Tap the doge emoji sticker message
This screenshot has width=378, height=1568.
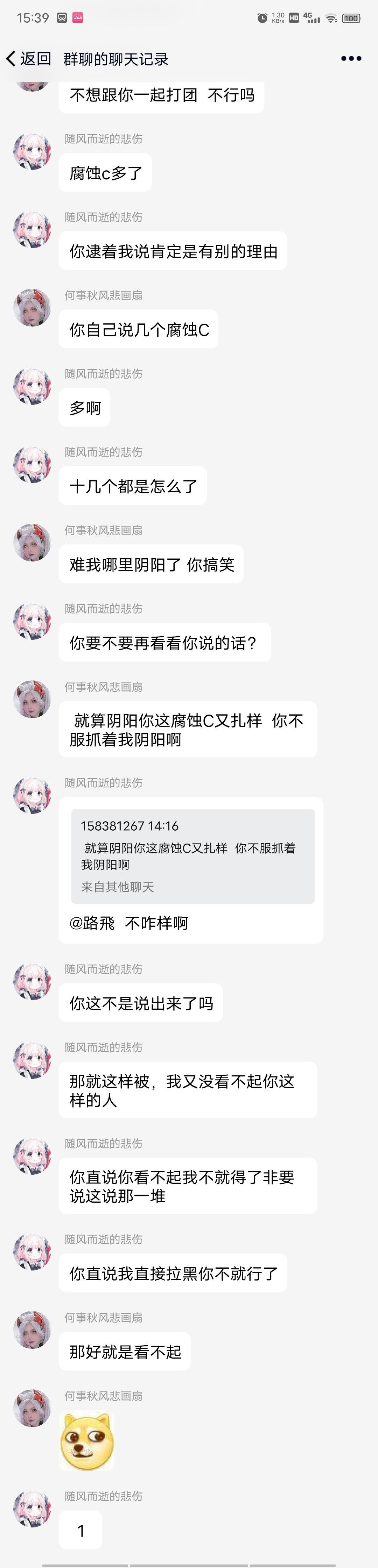[x=86, y=1441]
